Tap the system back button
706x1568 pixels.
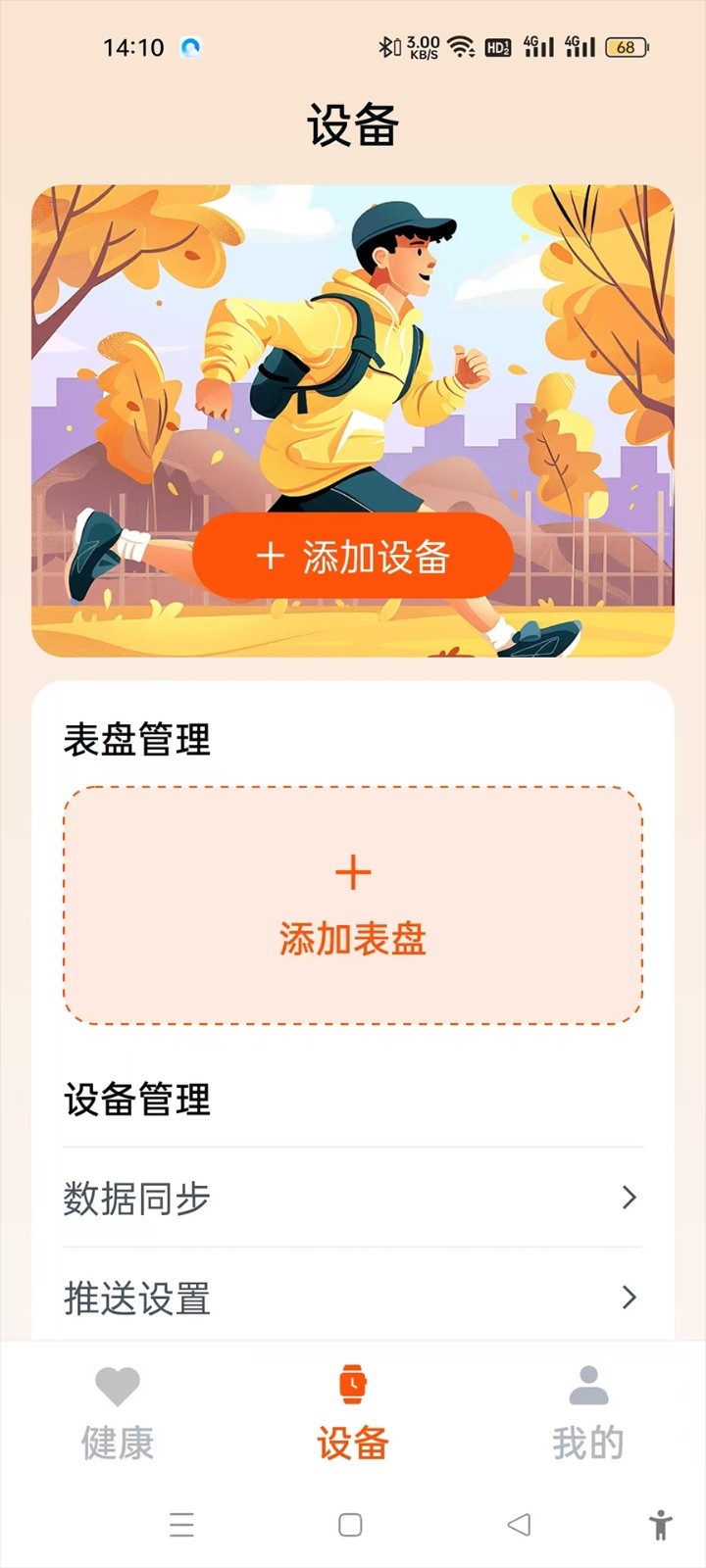coord(519,1524)
